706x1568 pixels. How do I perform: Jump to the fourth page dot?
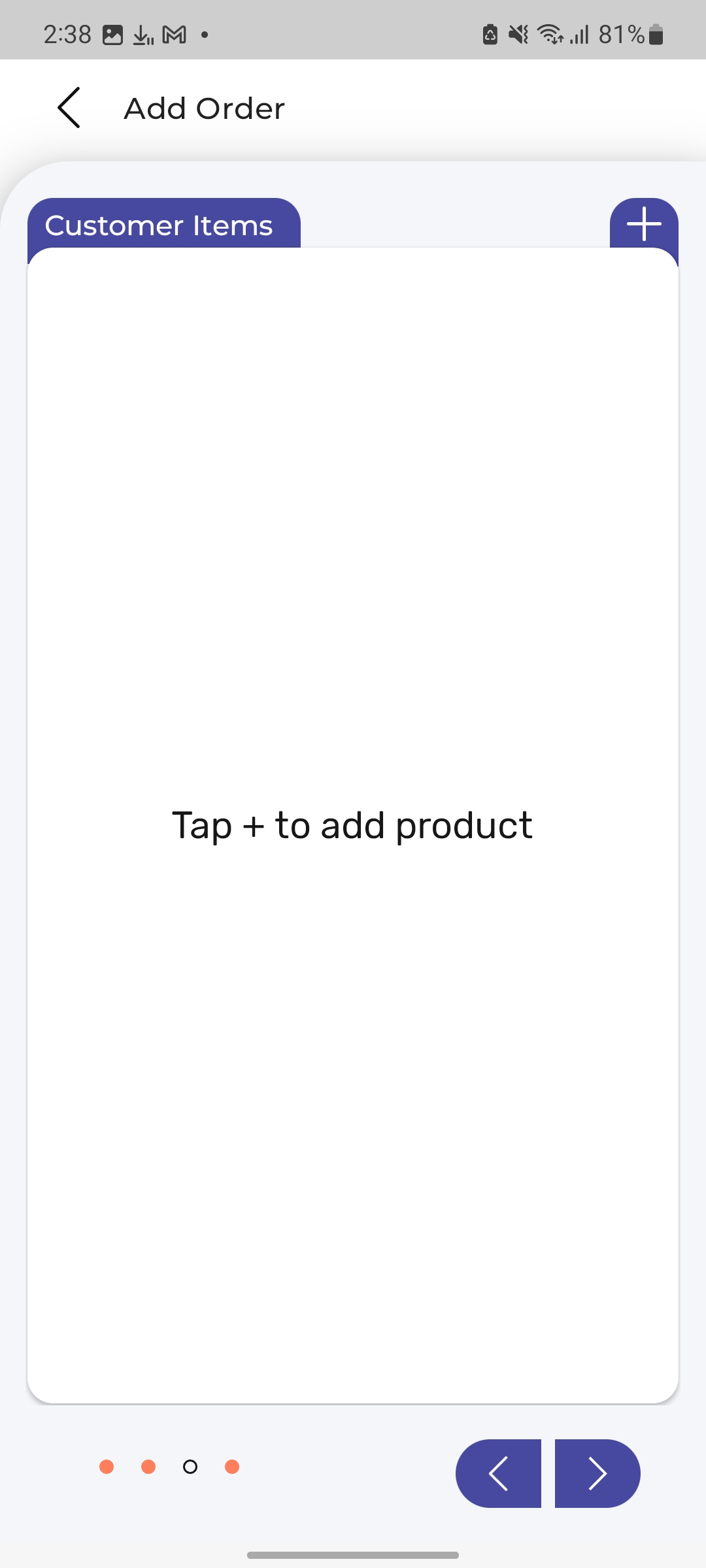click(232, 1467)
